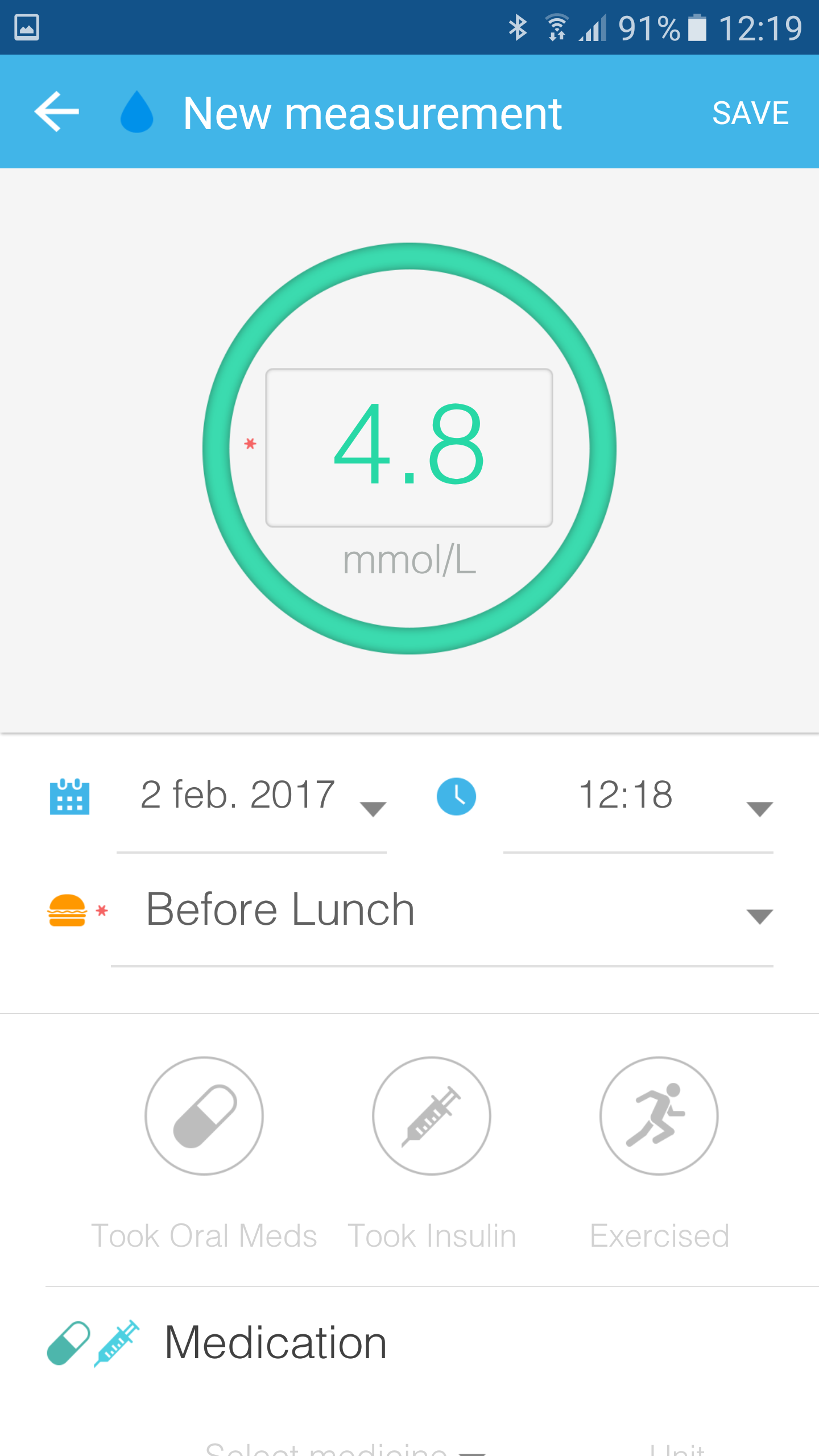Open the Select medicine dropdown
This screenshot has width=819, height=1456.
[x=345, y=1447]
